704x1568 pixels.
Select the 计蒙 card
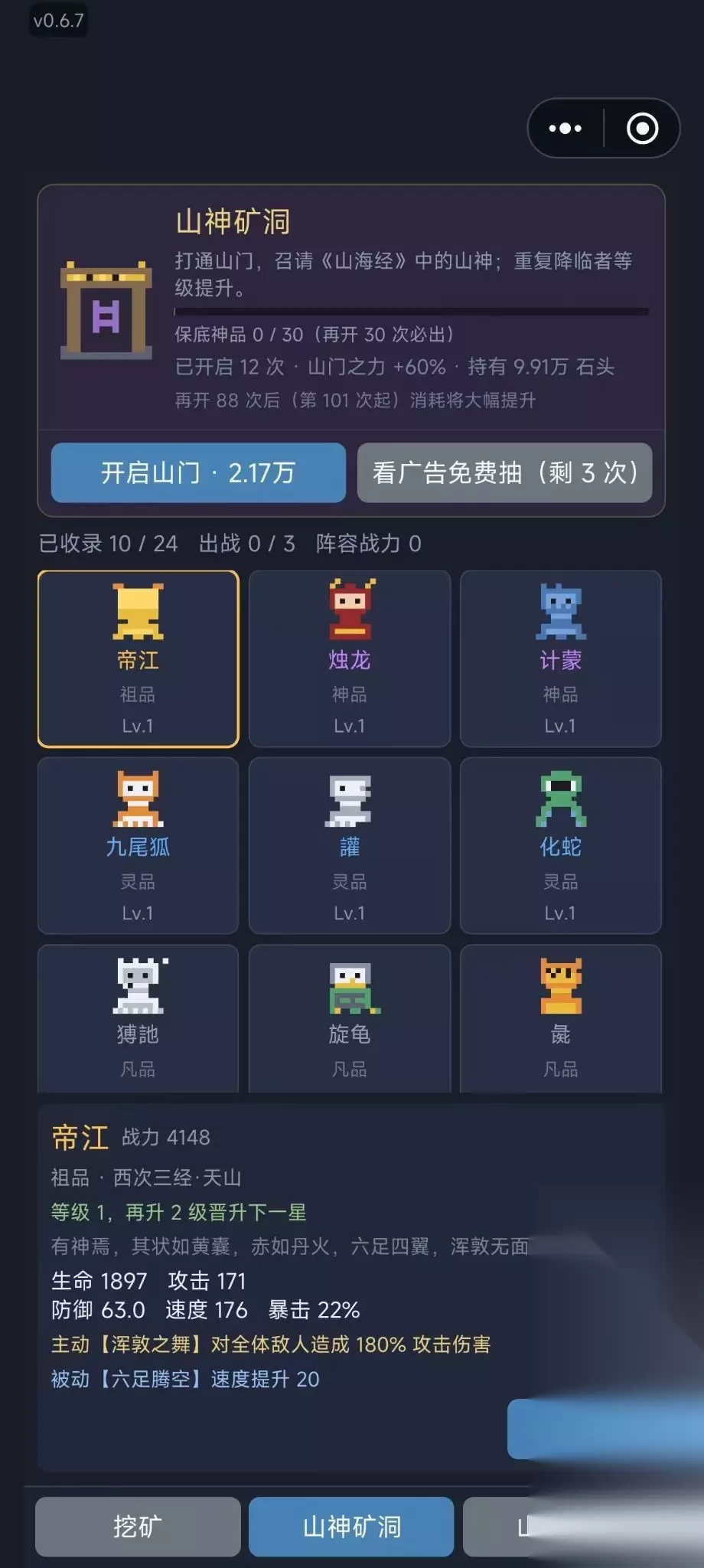coord(561,658)
